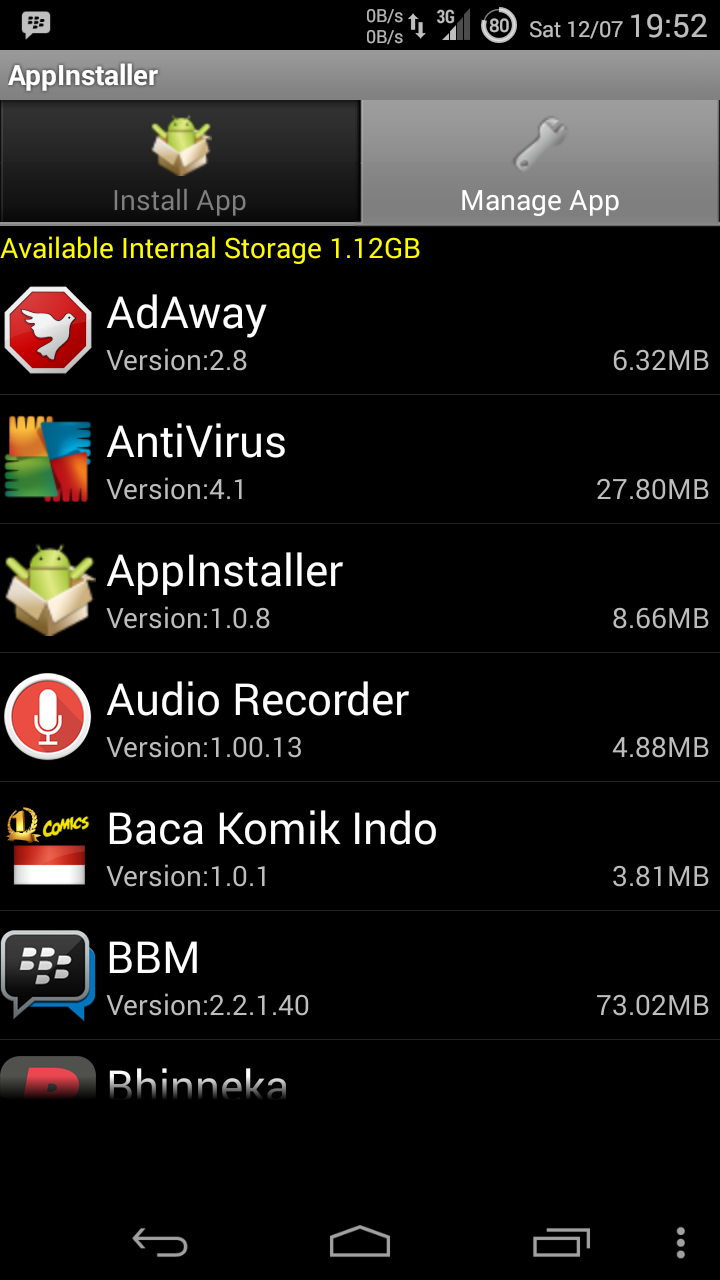720x1280 pixels.
Task: Tap the Audio Recorder microphone icon
Action: click(47, 717)
